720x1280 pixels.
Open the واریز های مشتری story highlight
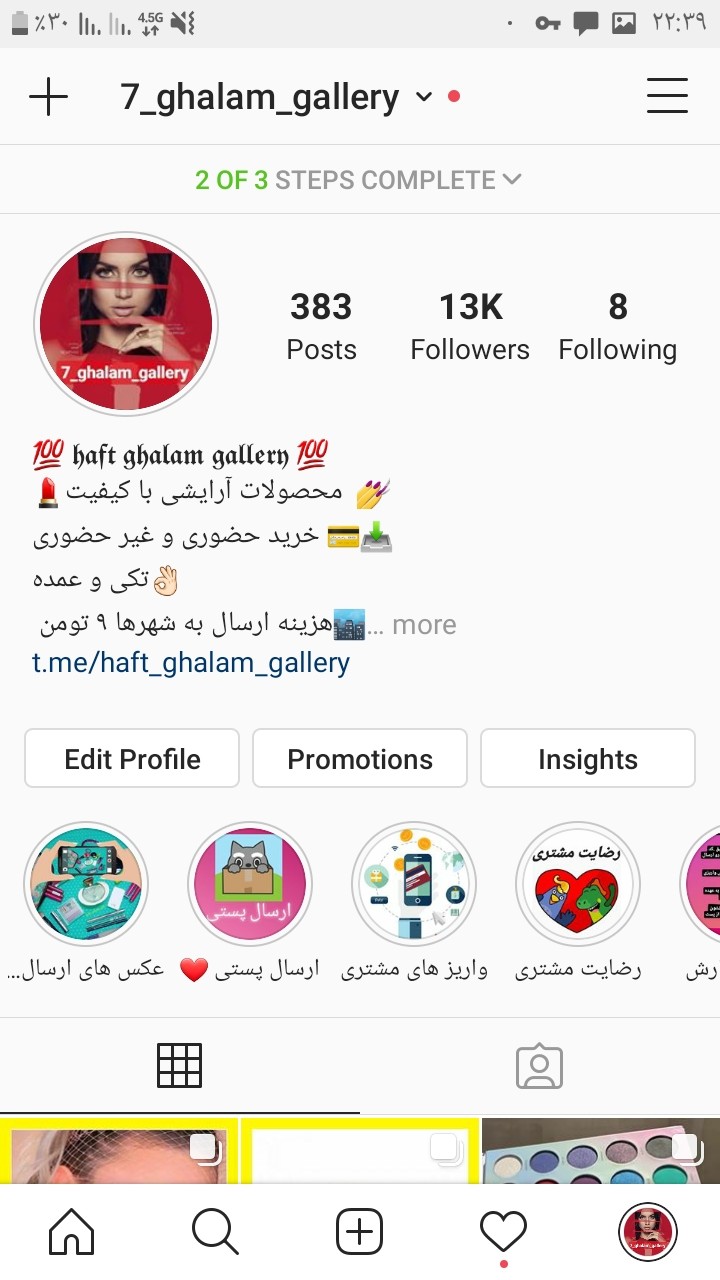(x=414, y=884)
